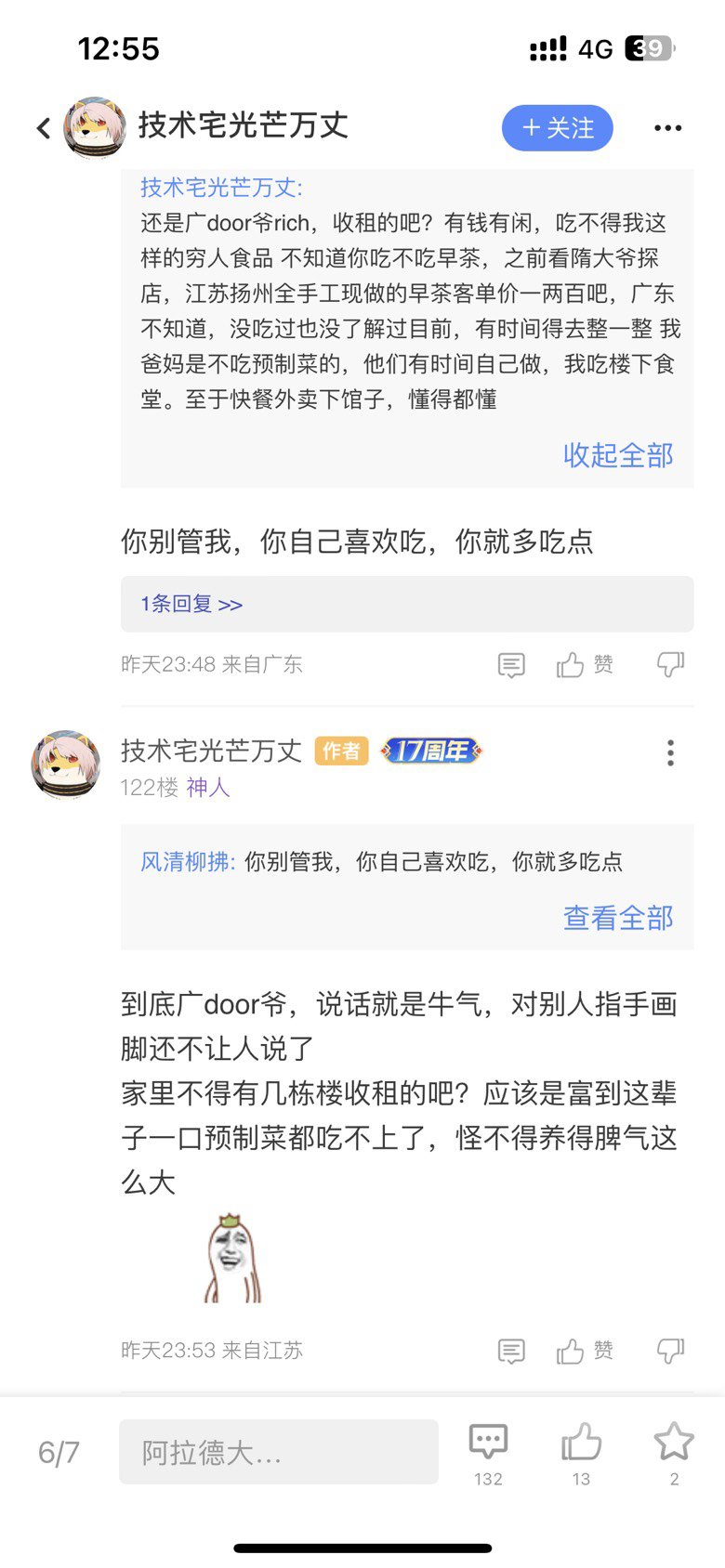The width and height of the screenshot is (725, 1568).
Task: Like the comment posted 昨天23:48
Action: coord(585,665)
